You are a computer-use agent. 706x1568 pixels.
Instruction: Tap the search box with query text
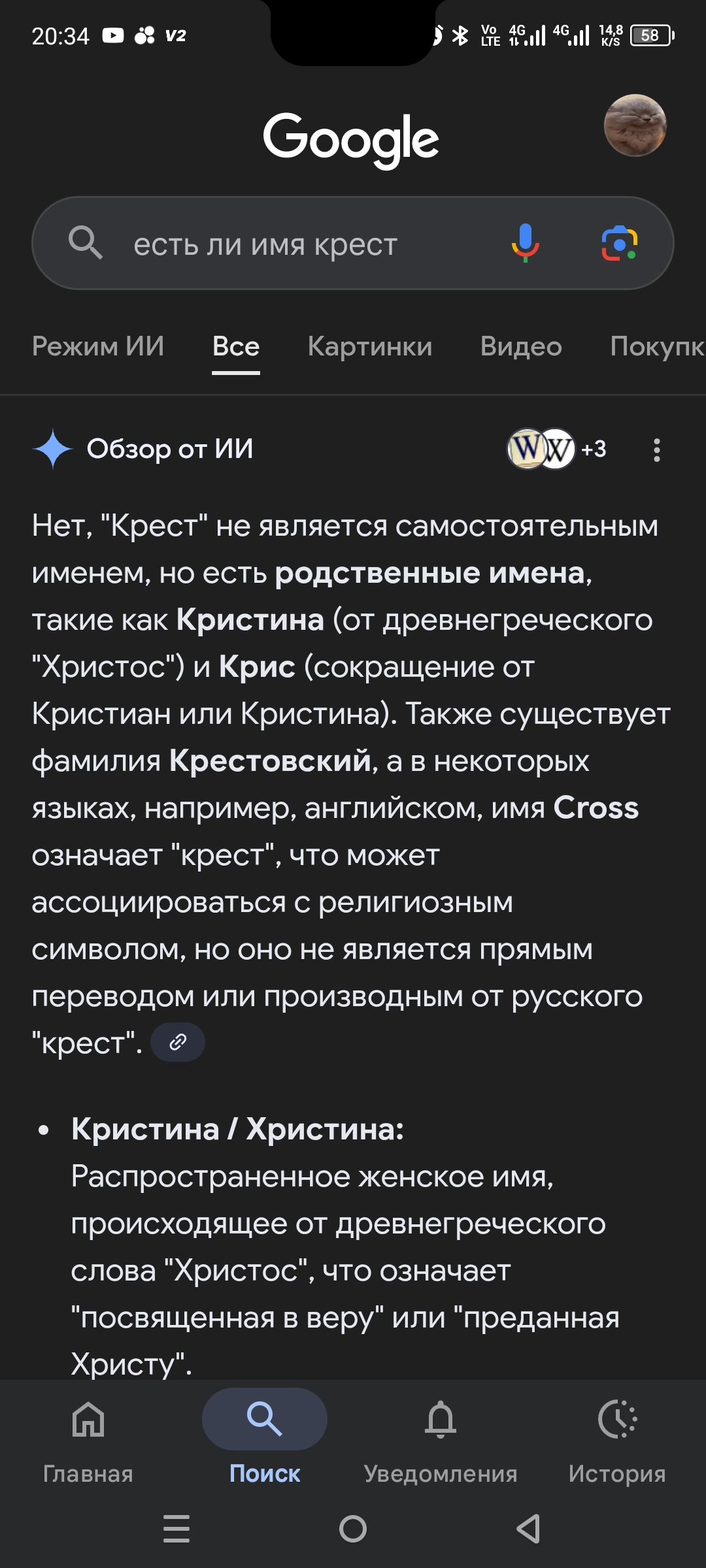pos(294,244)
